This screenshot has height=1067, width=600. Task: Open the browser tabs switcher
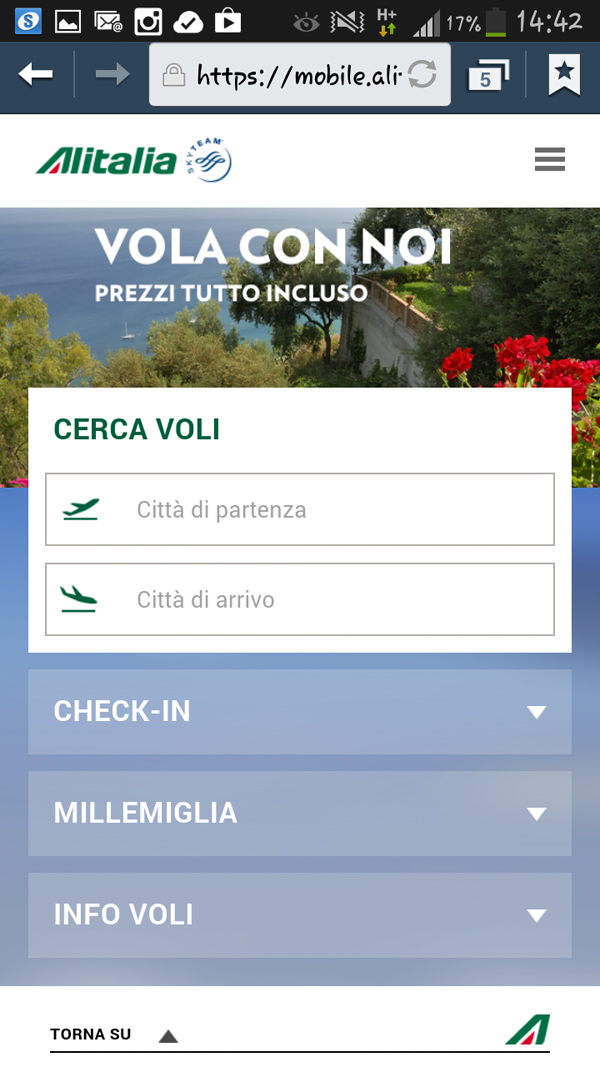pyautogui.click(x=487, y=75)
